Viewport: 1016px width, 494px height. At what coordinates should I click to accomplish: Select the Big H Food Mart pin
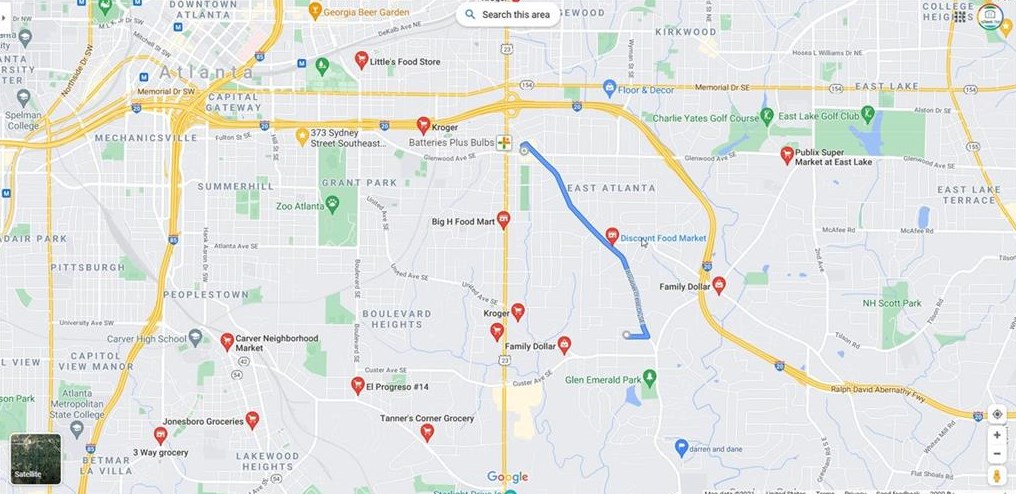pyautogui.click(x=504, y=219)
